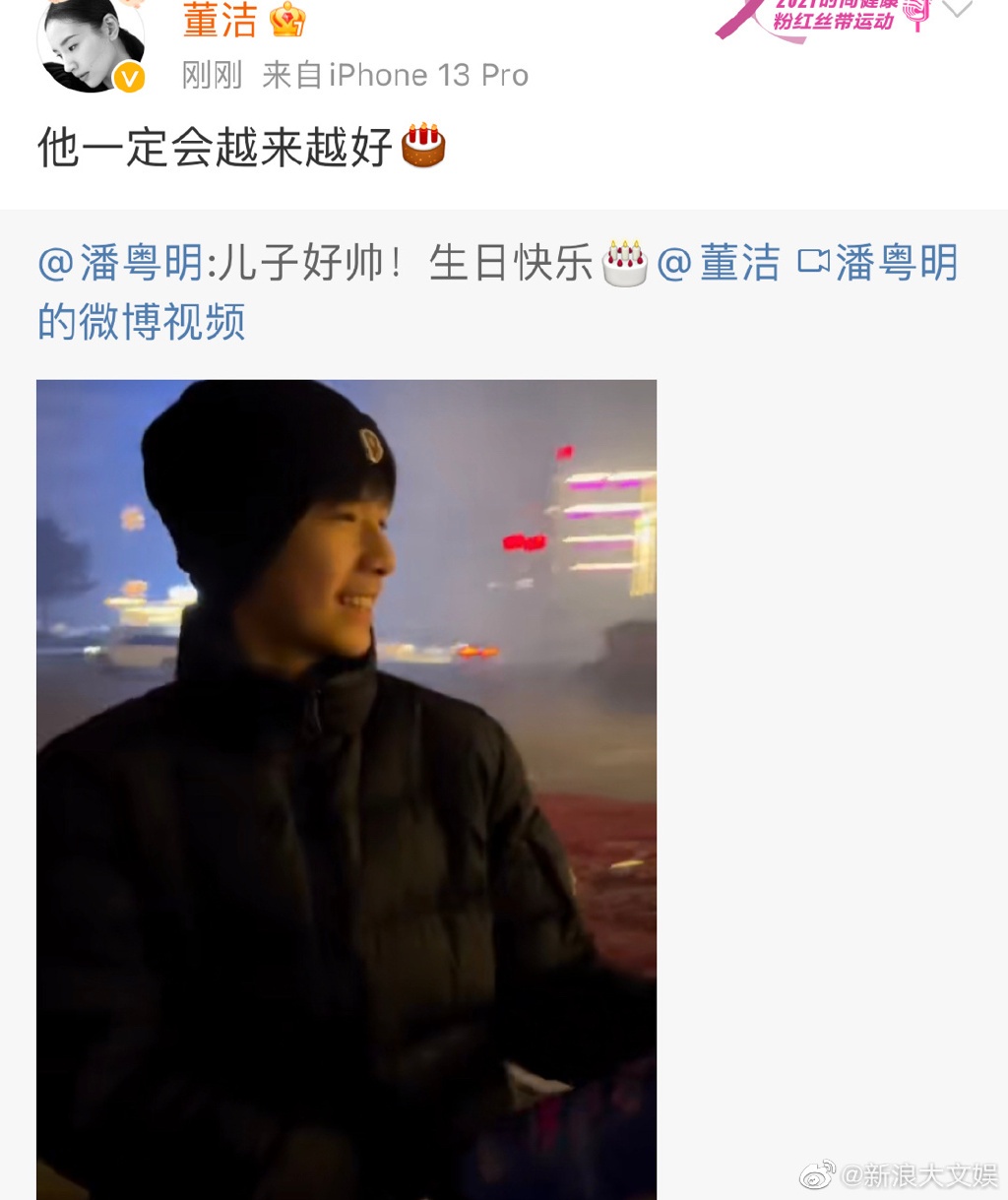This screenshot has width=1008, height=1200.
Task: Open 董洁's profile avatar
Action: coord(89,44)
